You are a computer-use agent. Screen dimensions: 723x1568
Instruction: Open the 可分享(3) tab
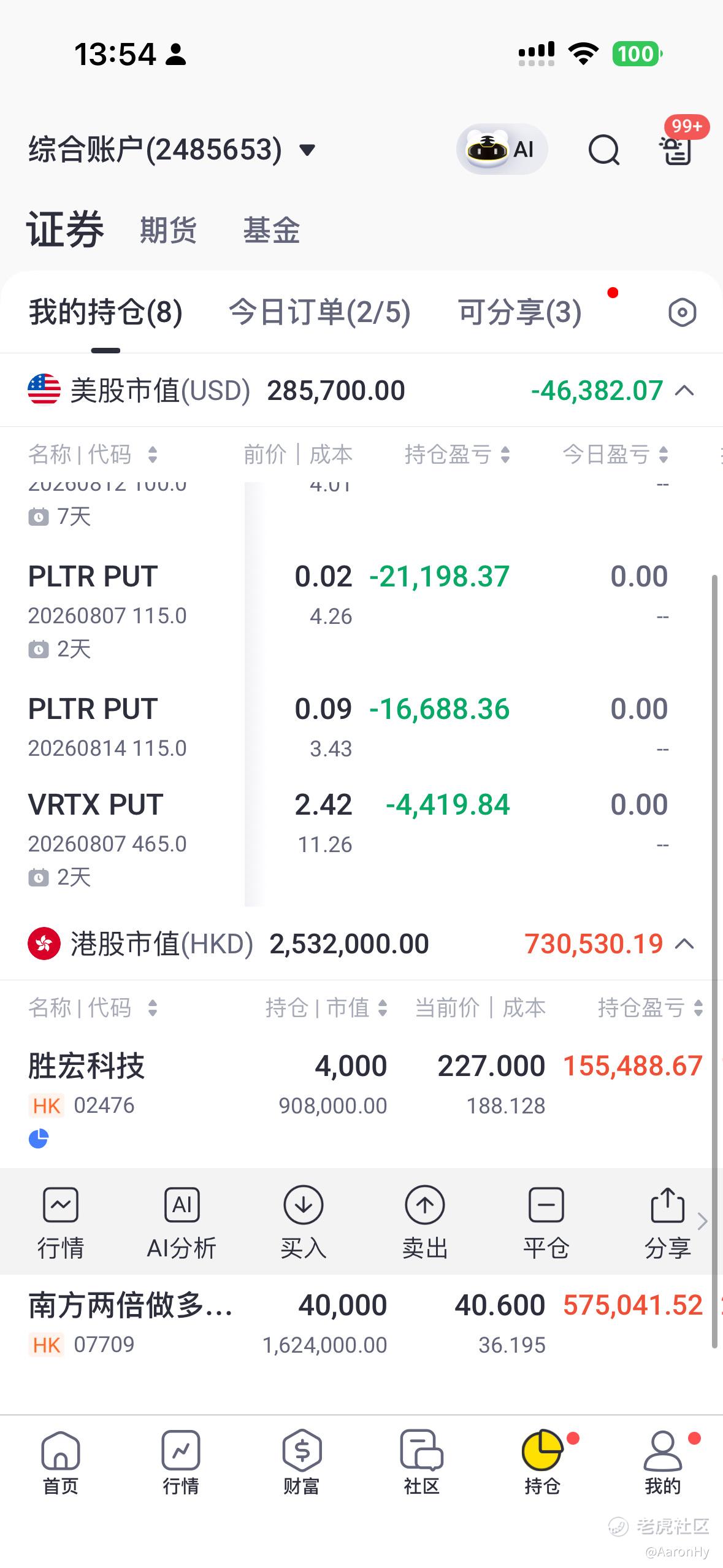[x=520, y=312]
